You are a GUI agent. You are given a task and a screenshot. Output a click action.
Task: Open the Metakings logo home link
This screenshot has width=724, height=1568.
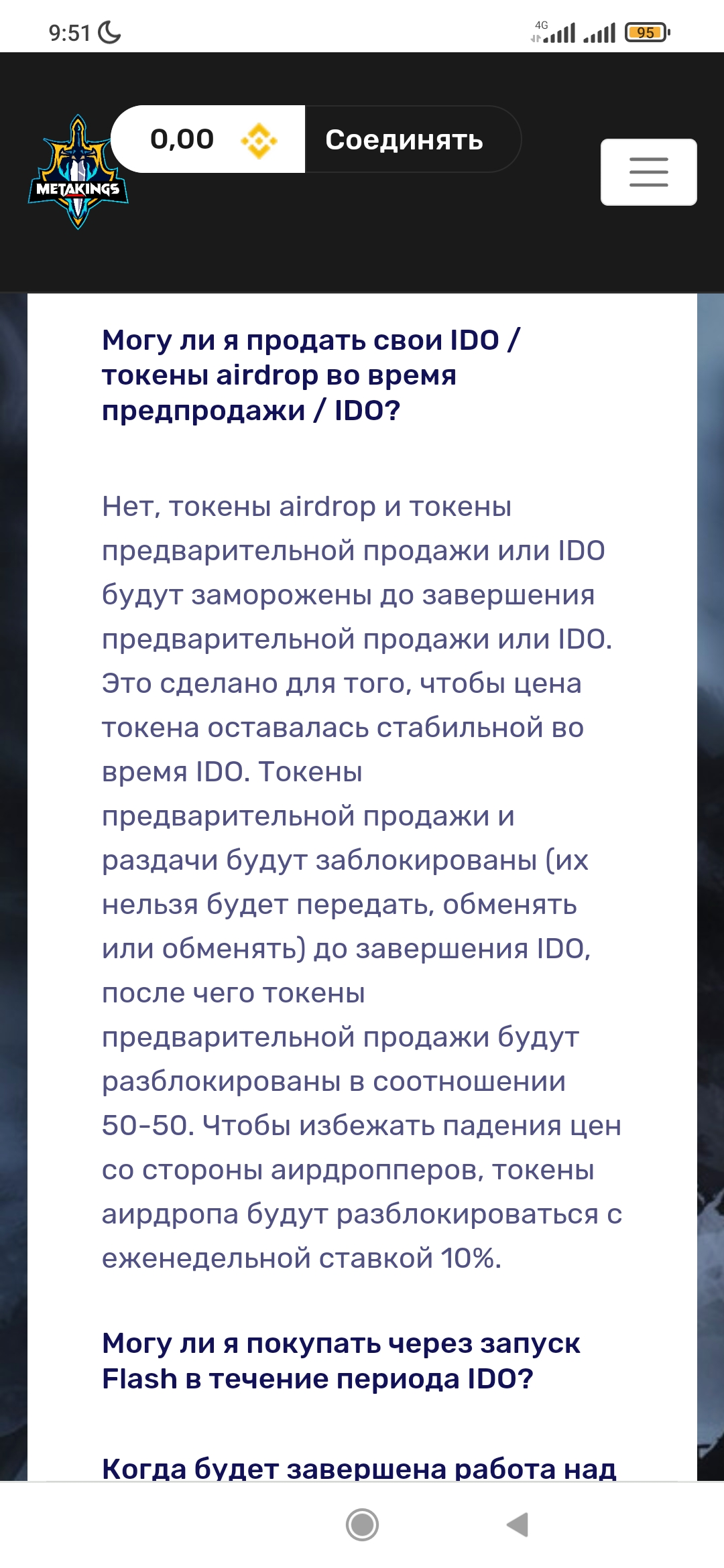tap(78, 173)
